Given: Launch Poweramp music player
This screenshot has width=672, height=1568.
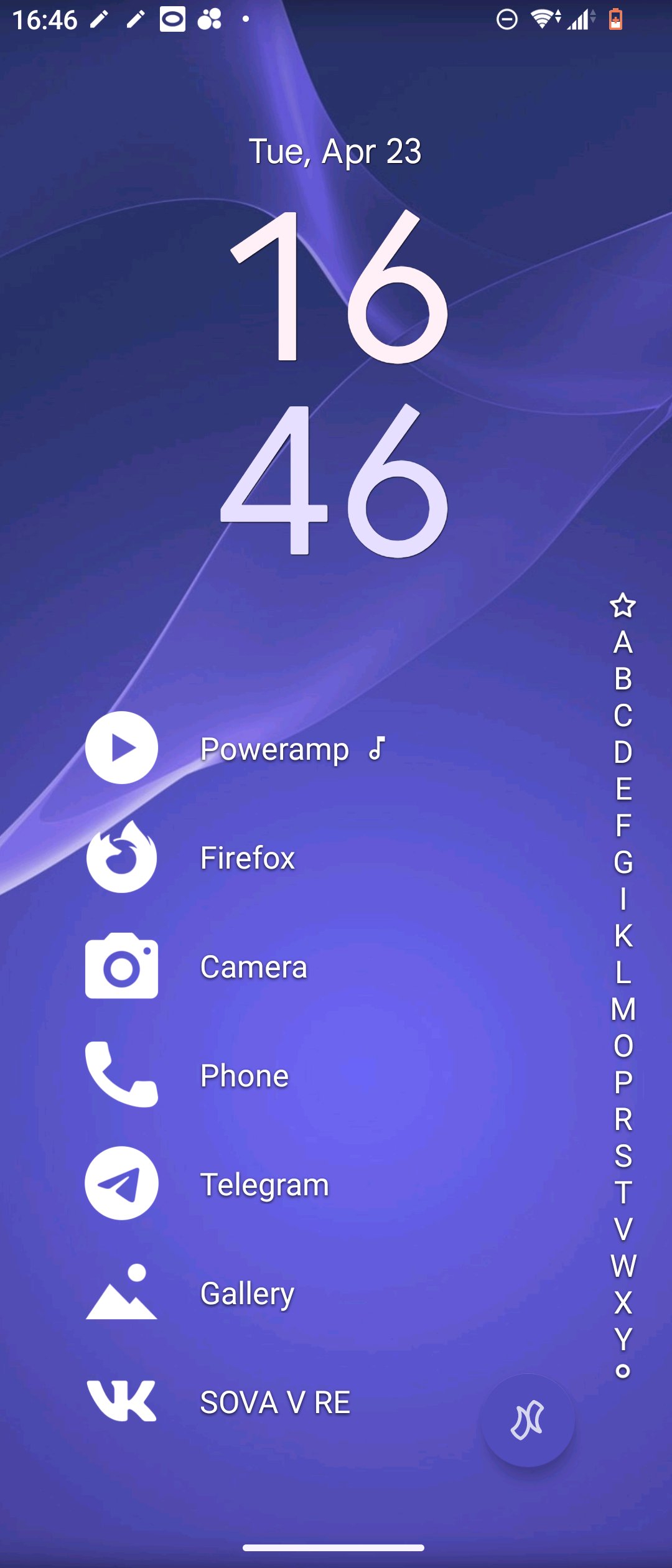Looking at the screenshot, I should pyautogui.click(x=274, y=748).
